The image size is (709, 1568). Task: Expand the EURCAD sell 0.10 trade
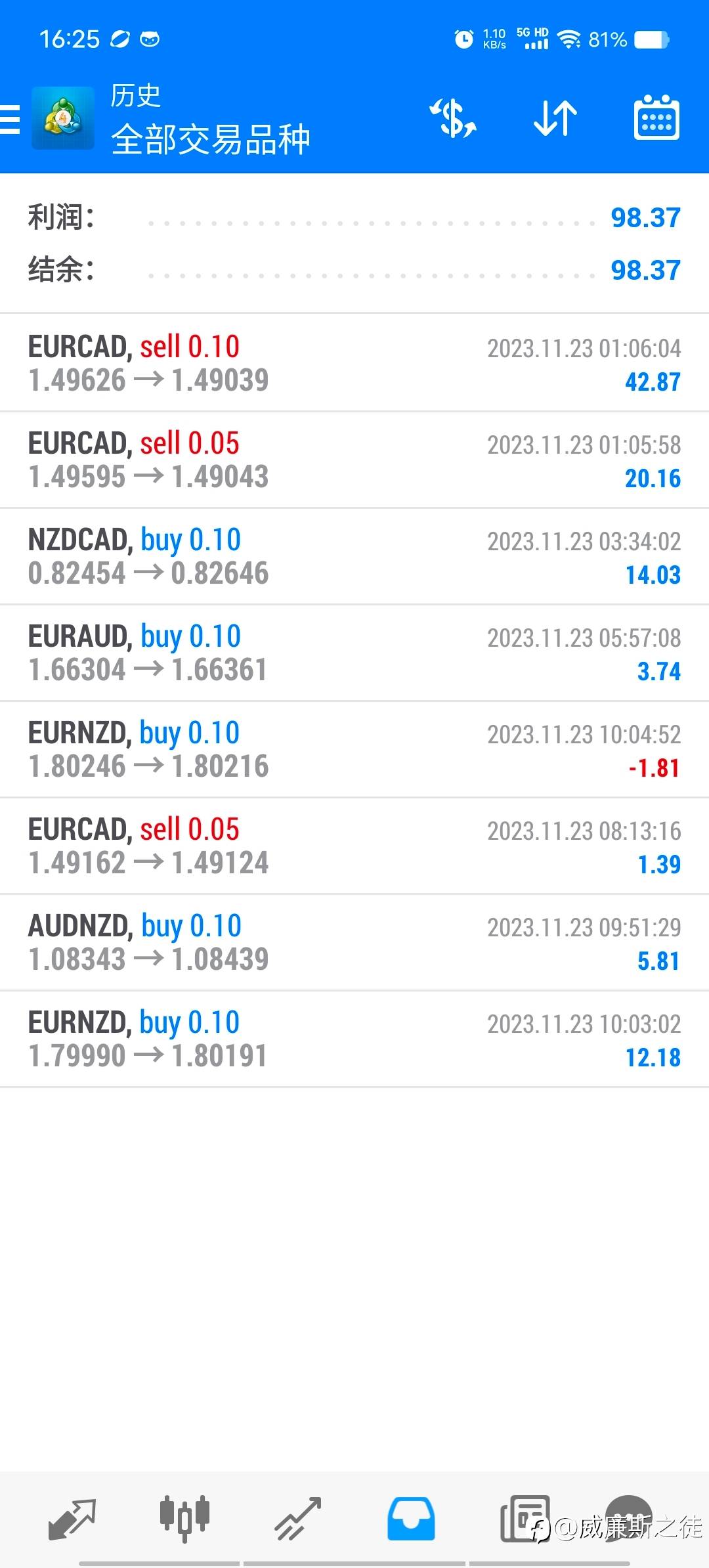(x=354, y=363)
